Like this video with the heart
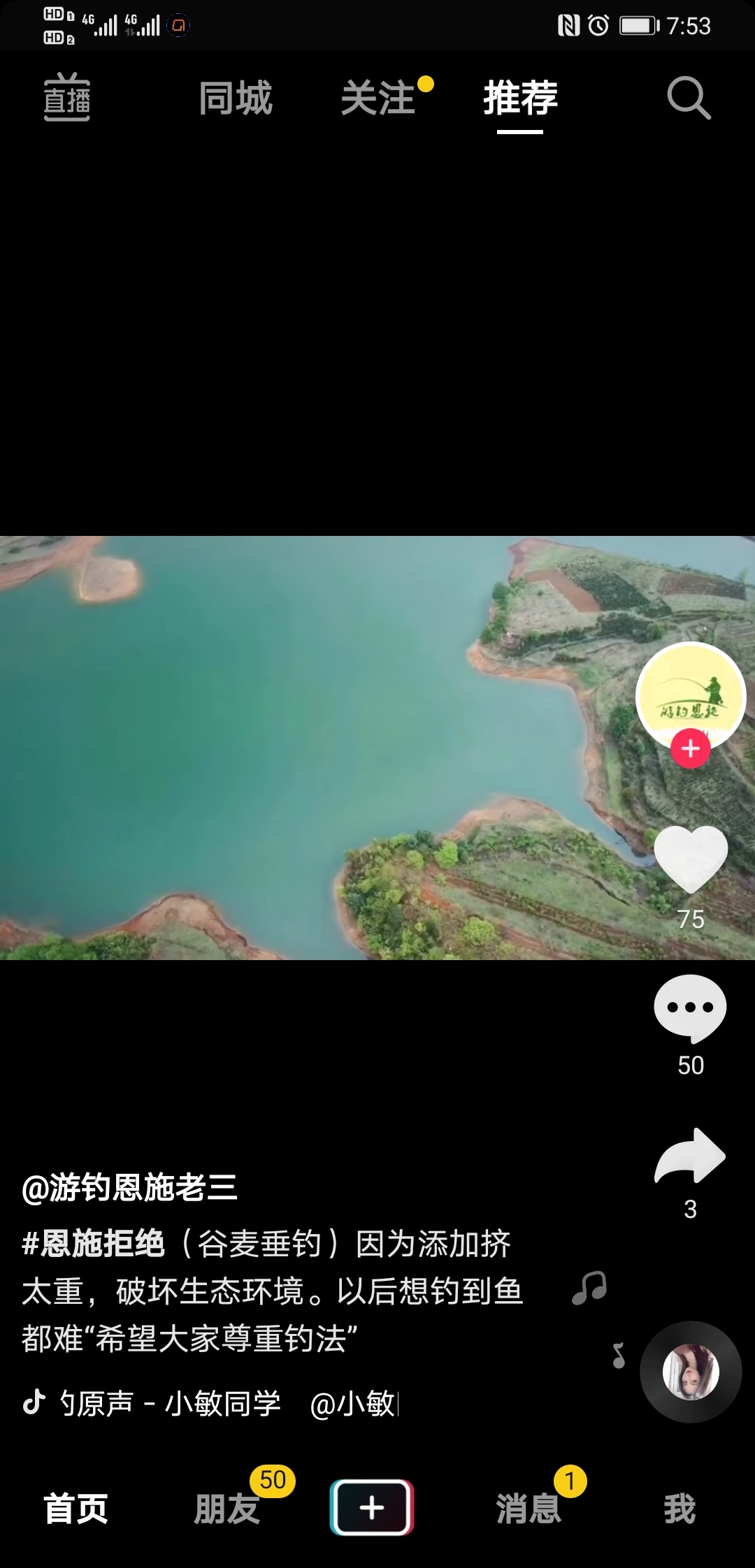This screenshot has width=755, height=1568. [691, 859]
